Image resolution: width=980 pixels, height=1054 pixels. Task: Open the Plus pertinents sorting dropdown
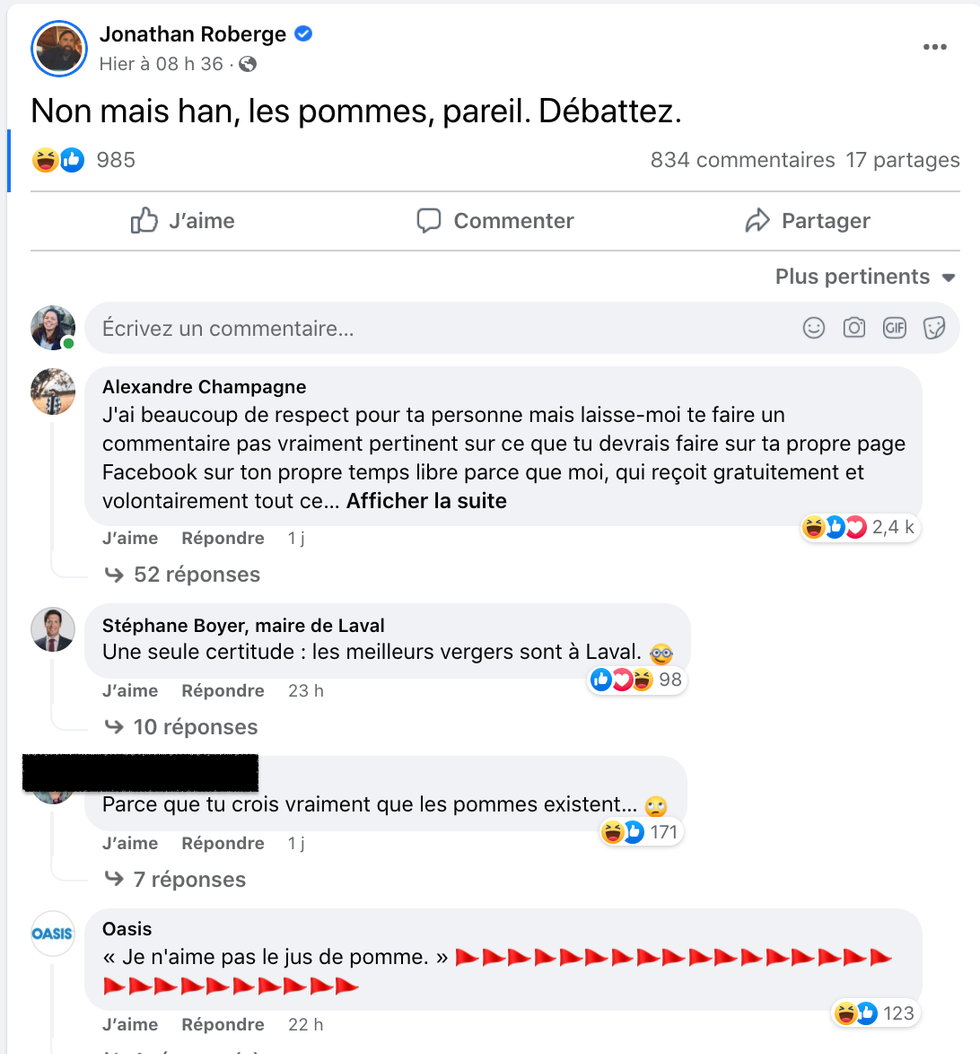pyautogui.click(x=865, y=277)
